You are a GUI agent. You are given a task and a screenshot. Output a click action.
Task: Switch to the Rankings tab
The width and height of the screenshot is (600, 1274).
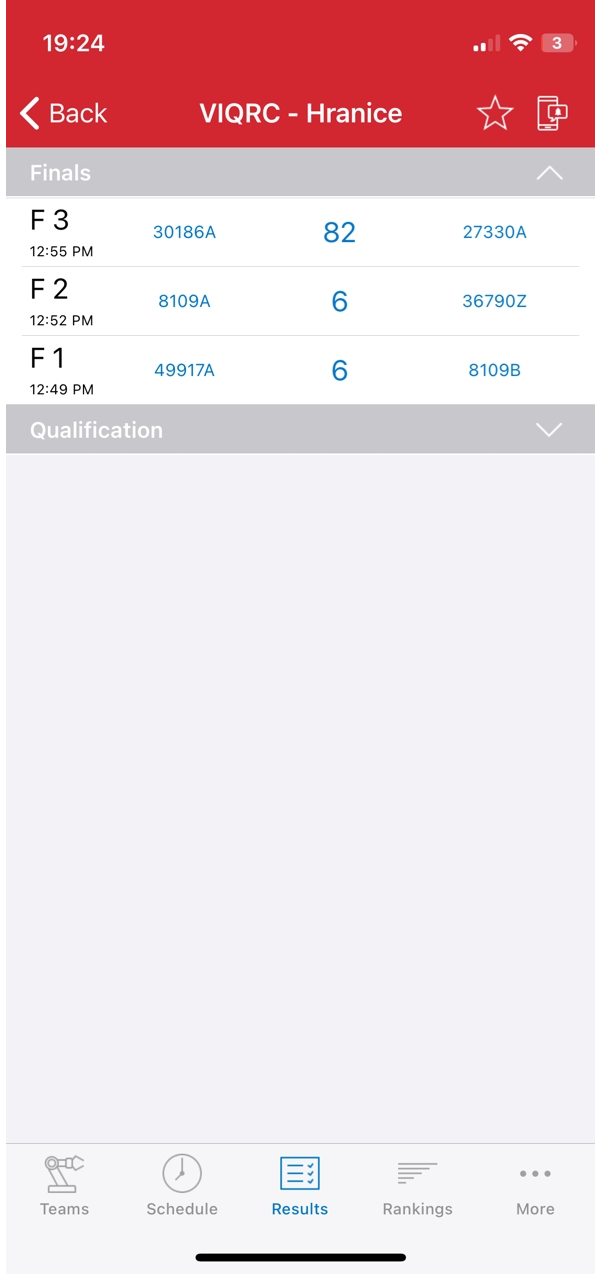417,1186
